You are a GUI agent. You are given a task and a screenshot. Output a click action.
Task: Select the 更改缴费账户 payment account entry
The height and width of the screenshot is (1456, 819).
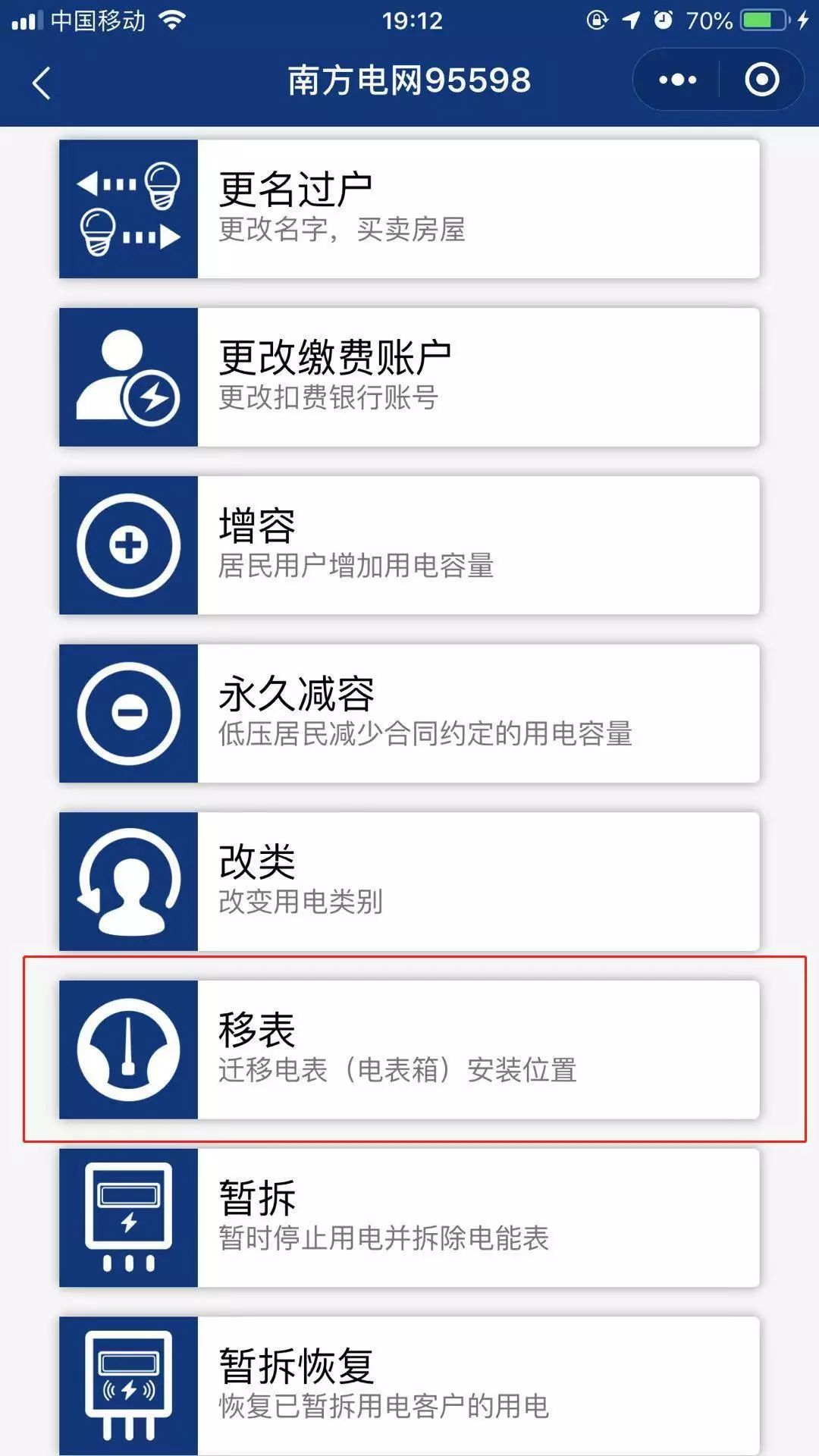click(409, 377)
